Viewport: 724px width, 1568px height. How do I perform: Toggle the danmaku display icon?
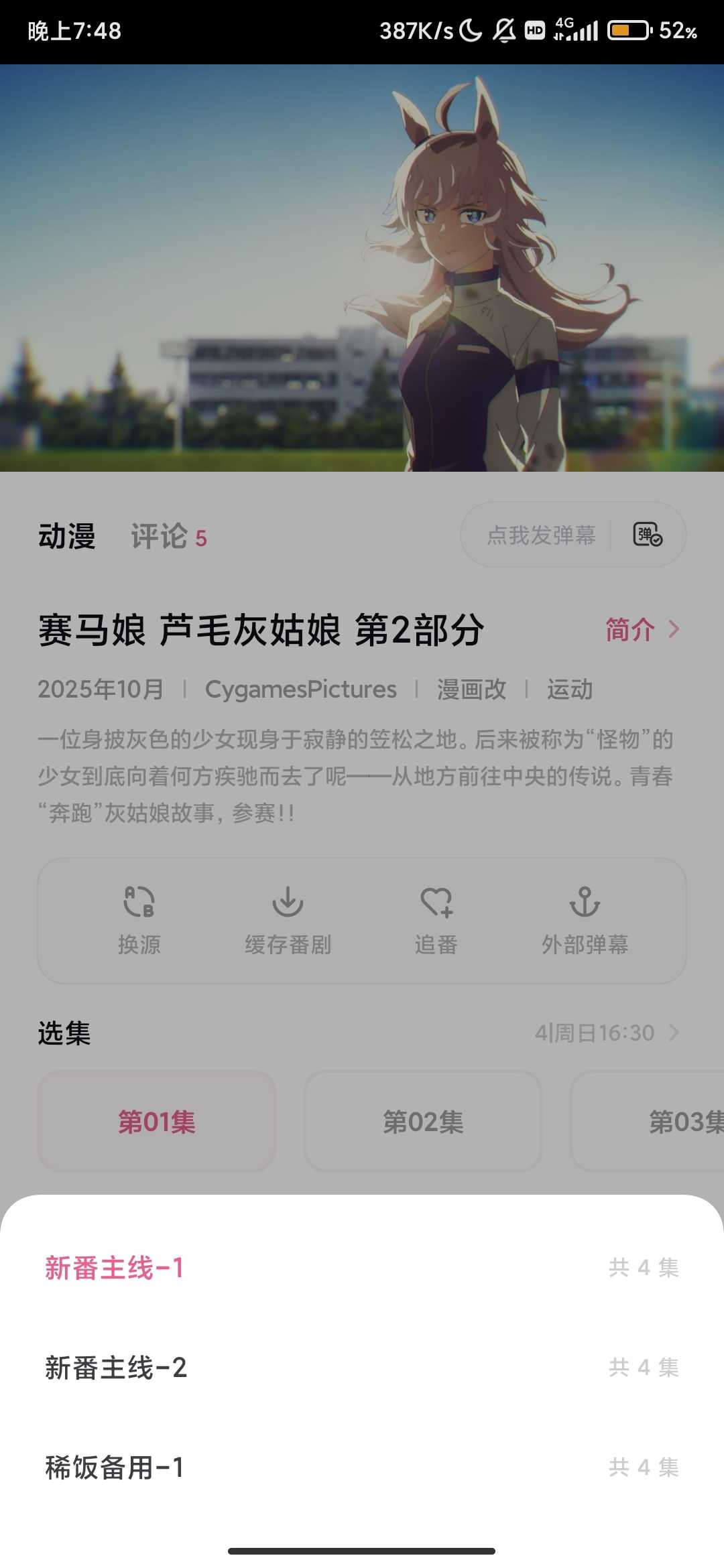[x=648, y=535]
